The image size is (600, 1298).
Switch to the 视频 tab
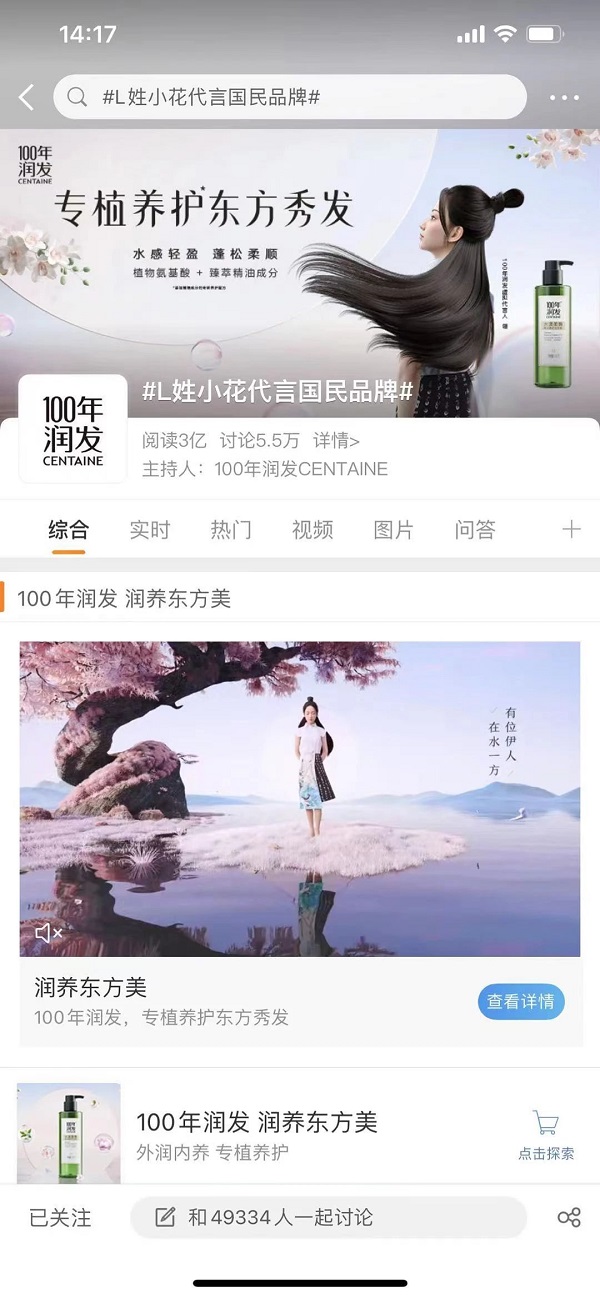click(x=312, y=530)
